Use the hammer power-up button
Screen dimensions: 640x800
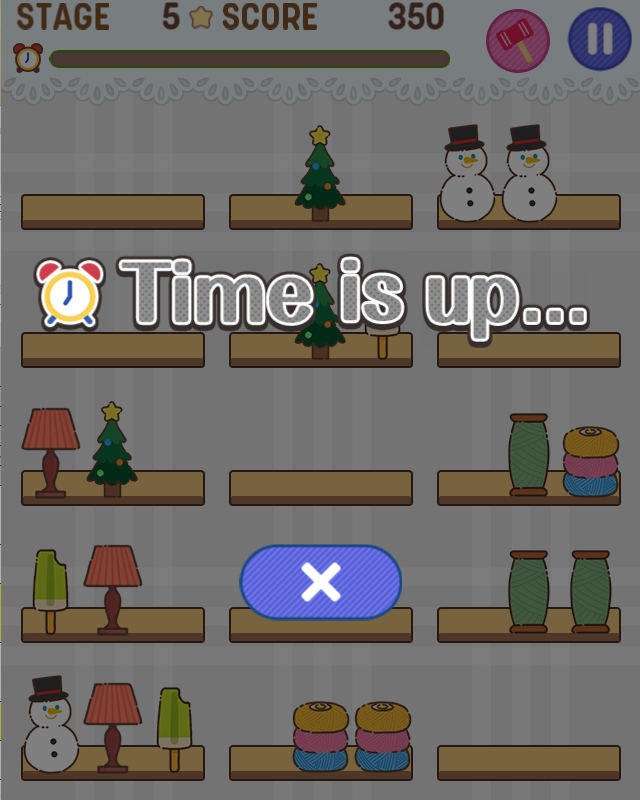point(518,41)
